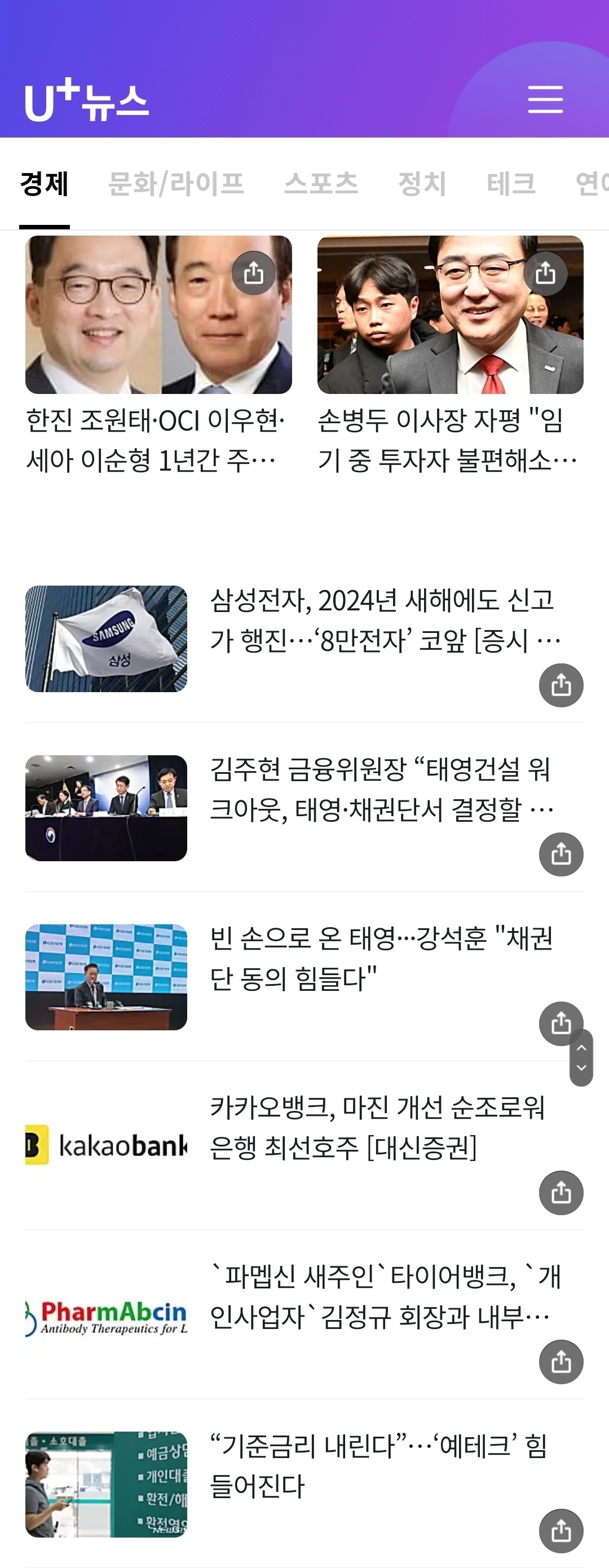Image resolution: width=609 pixels, height=1568 pixels.
Task: Open the hamburger menu
Action: click(x=545, y=100)
